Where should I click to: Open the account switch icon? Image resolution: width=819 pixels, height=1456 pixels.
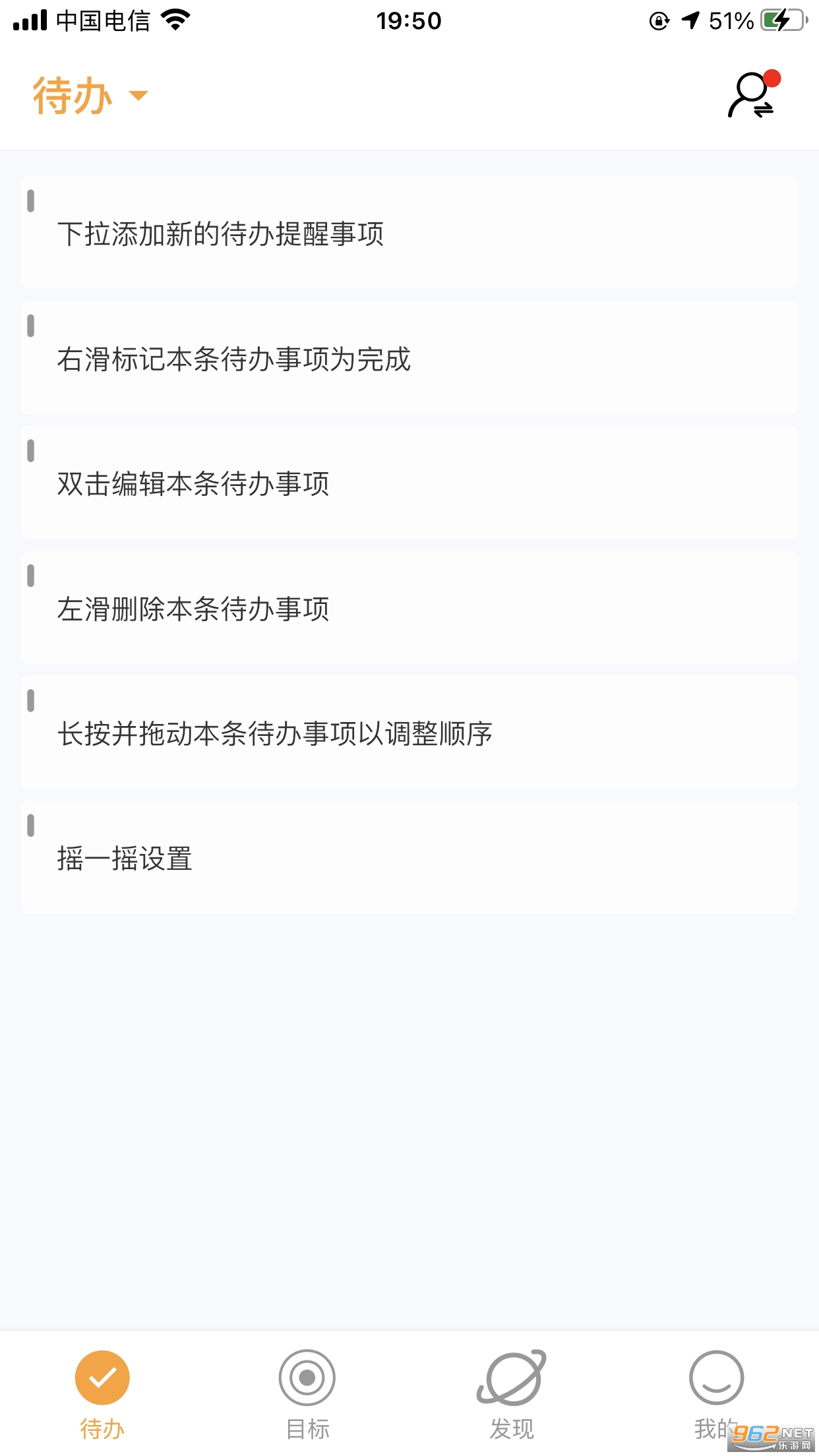(752, 96)
